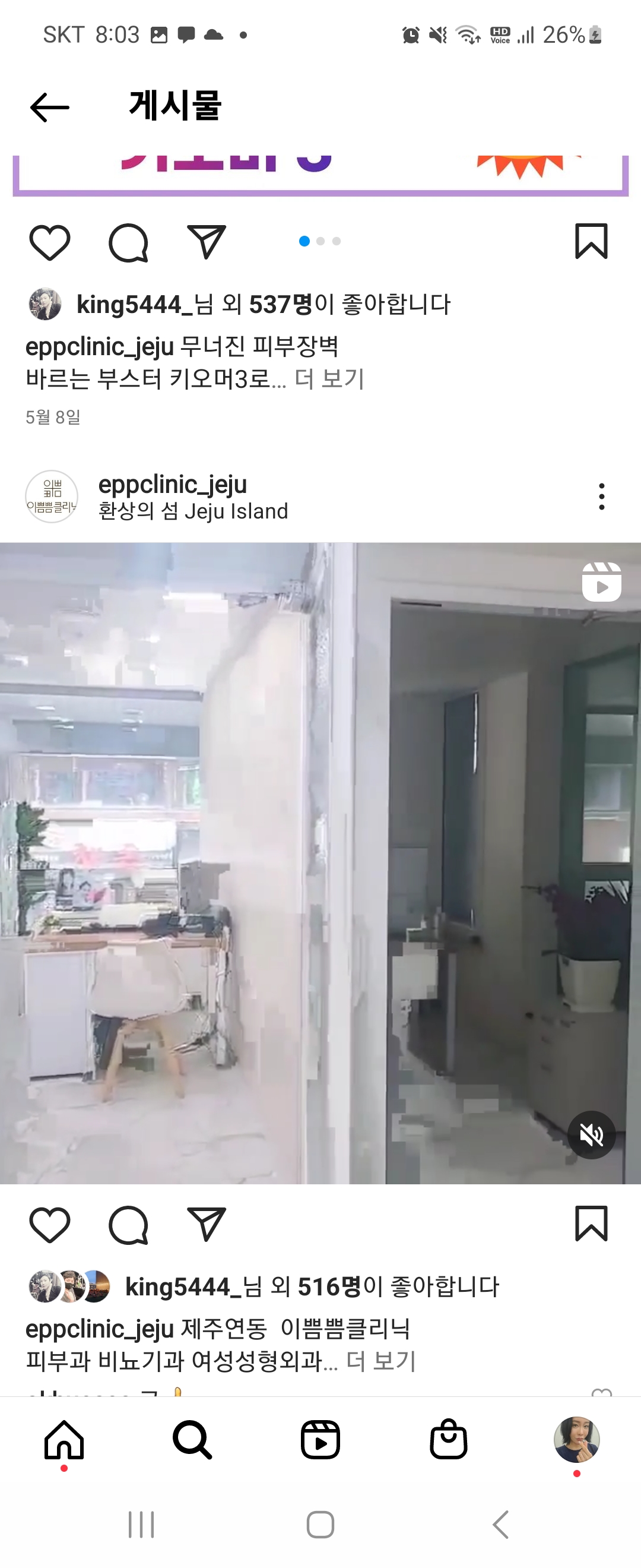The image size is (641, 1568).
Task: Like the 이쁨쁨클리닉 reel post
Action: pos(50,1225)
